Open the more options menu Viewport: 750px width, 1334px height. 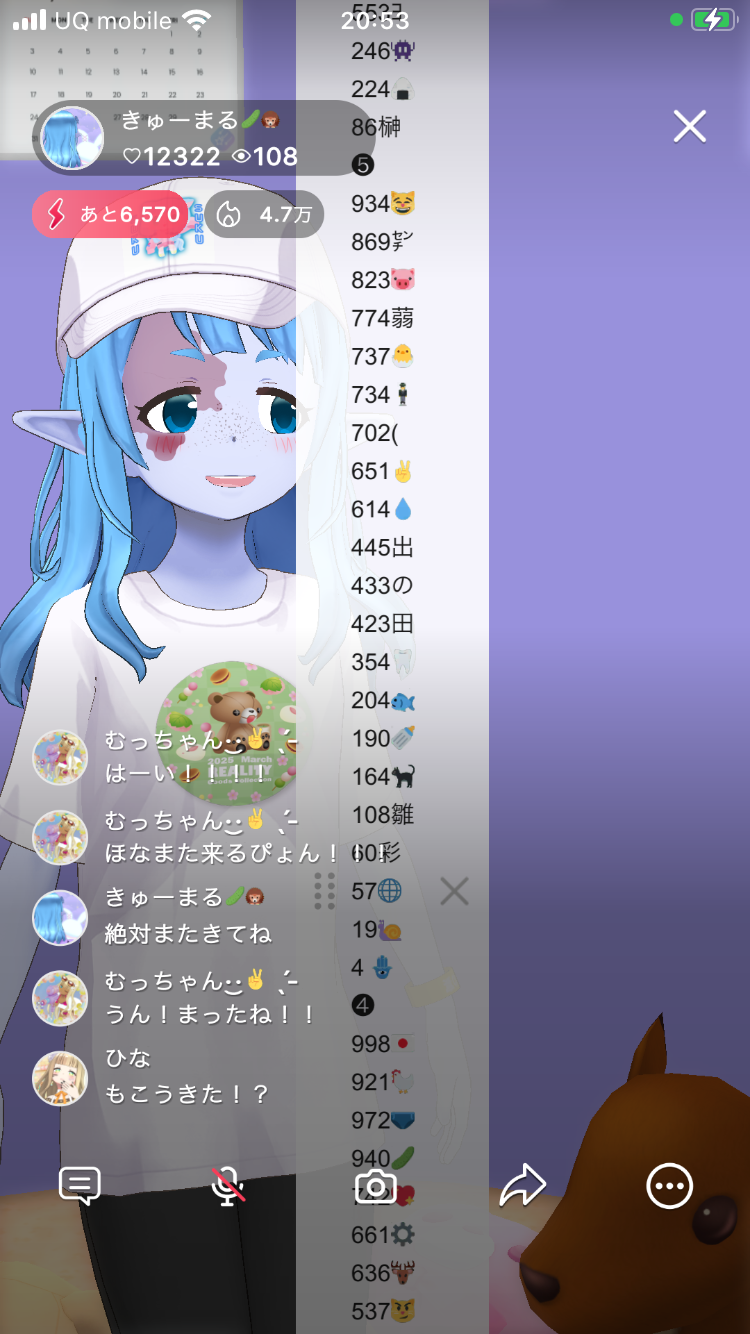(x=669, y=1187)
